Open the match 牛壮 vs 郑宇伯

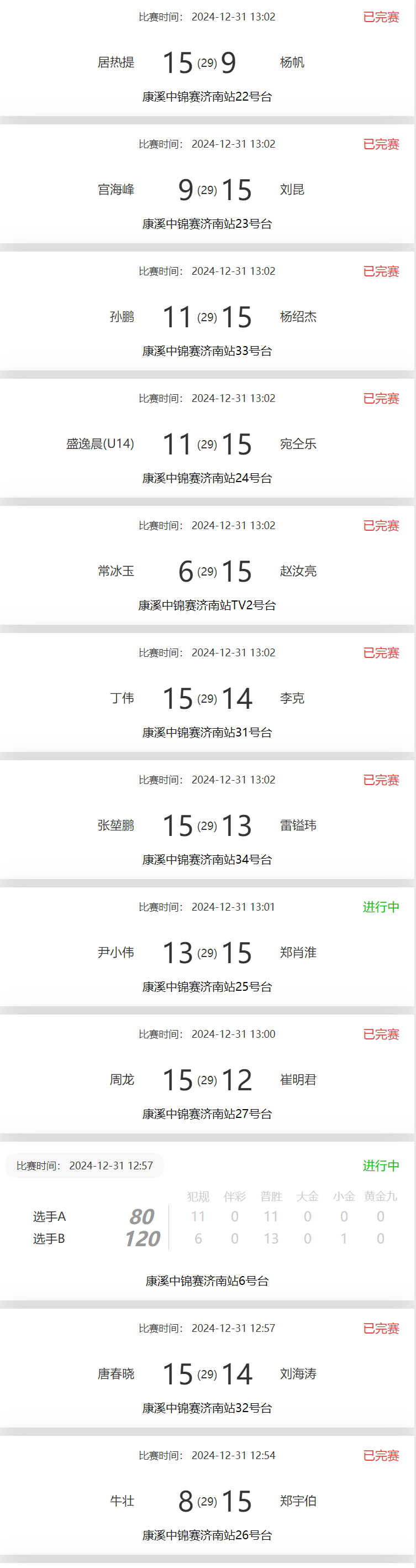pyautogui.click(x=207, y=1501)
